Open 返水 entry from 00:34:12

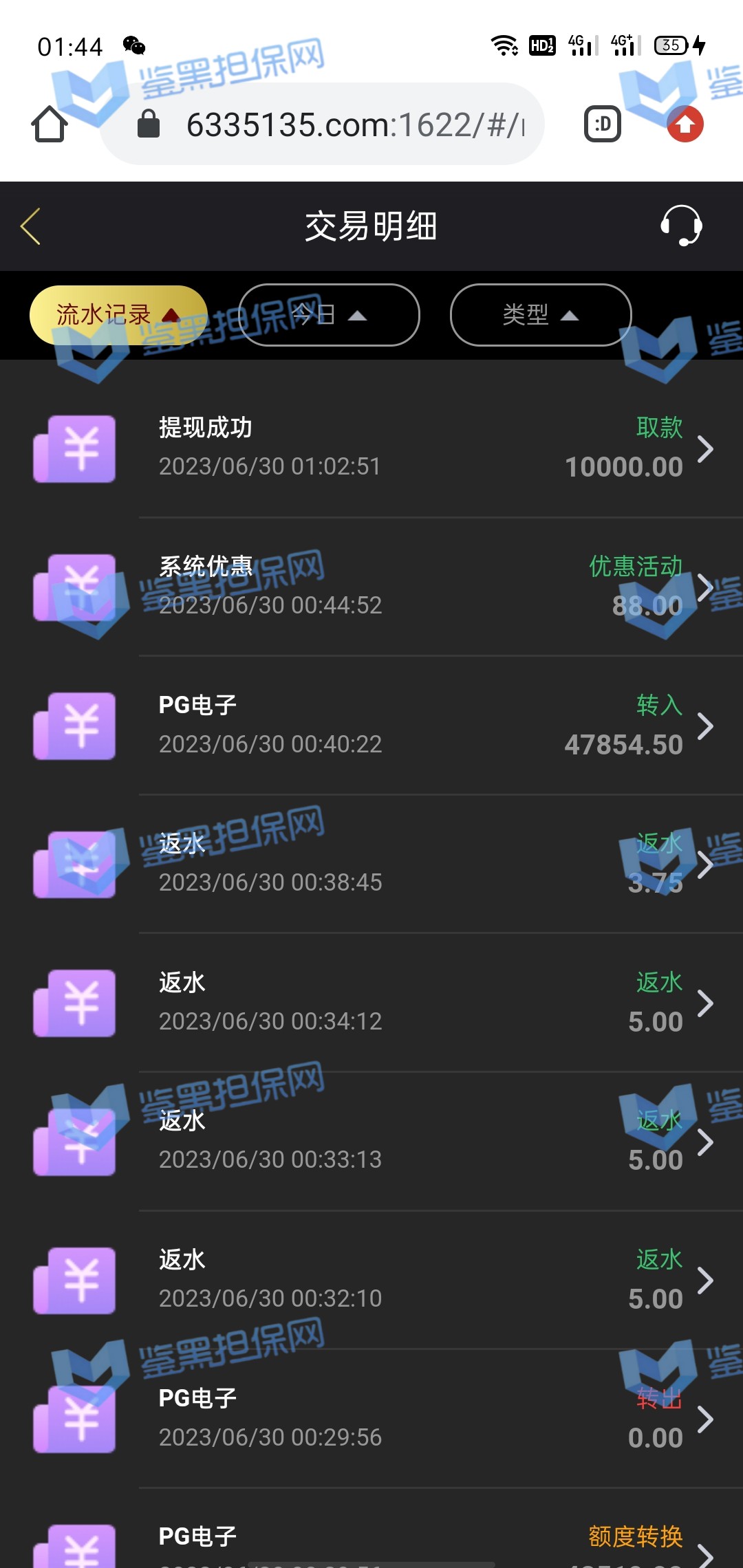click(x=413, y=1003)
